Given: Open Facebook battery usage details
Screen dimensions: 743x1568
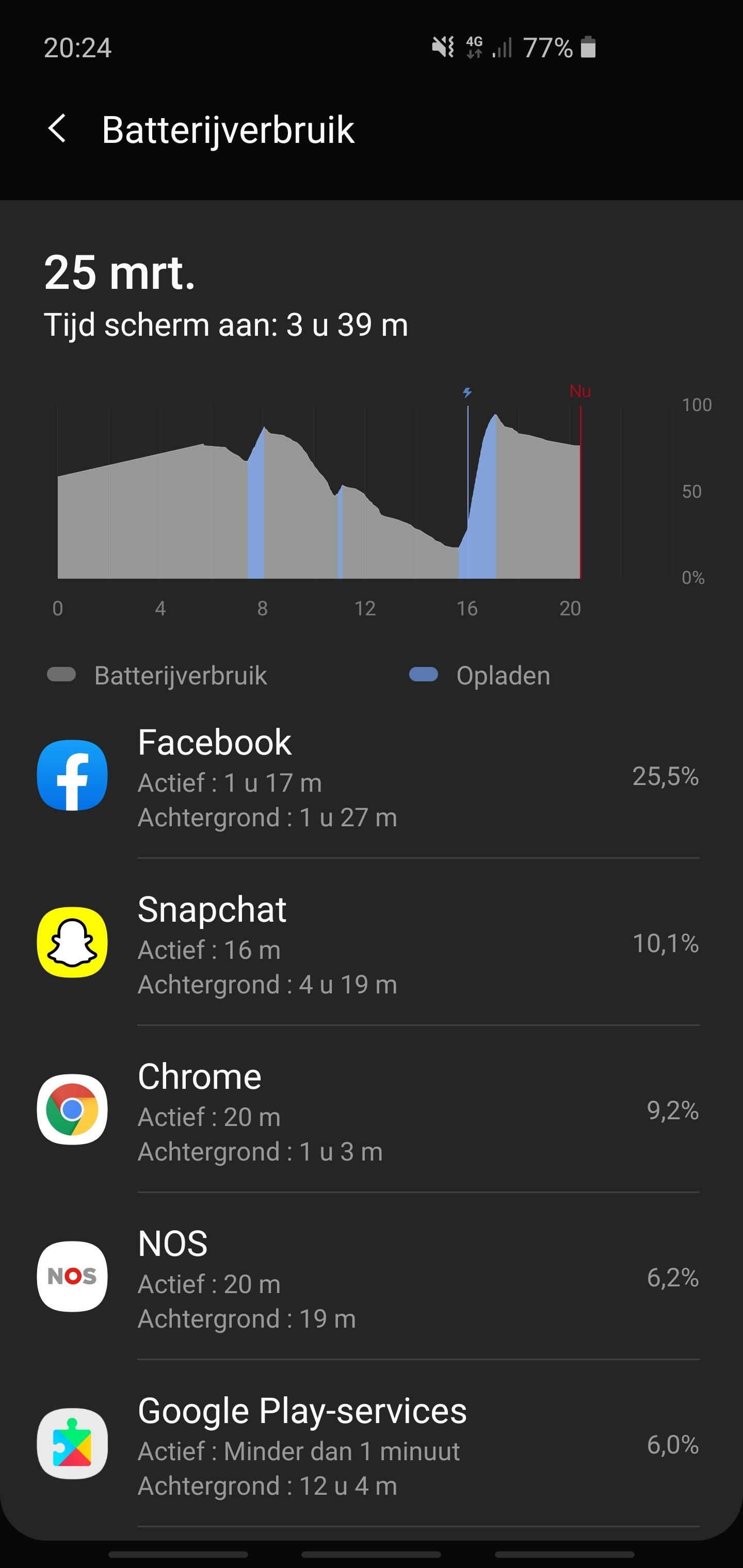Looking at the screenshot, I should point(368,777).
